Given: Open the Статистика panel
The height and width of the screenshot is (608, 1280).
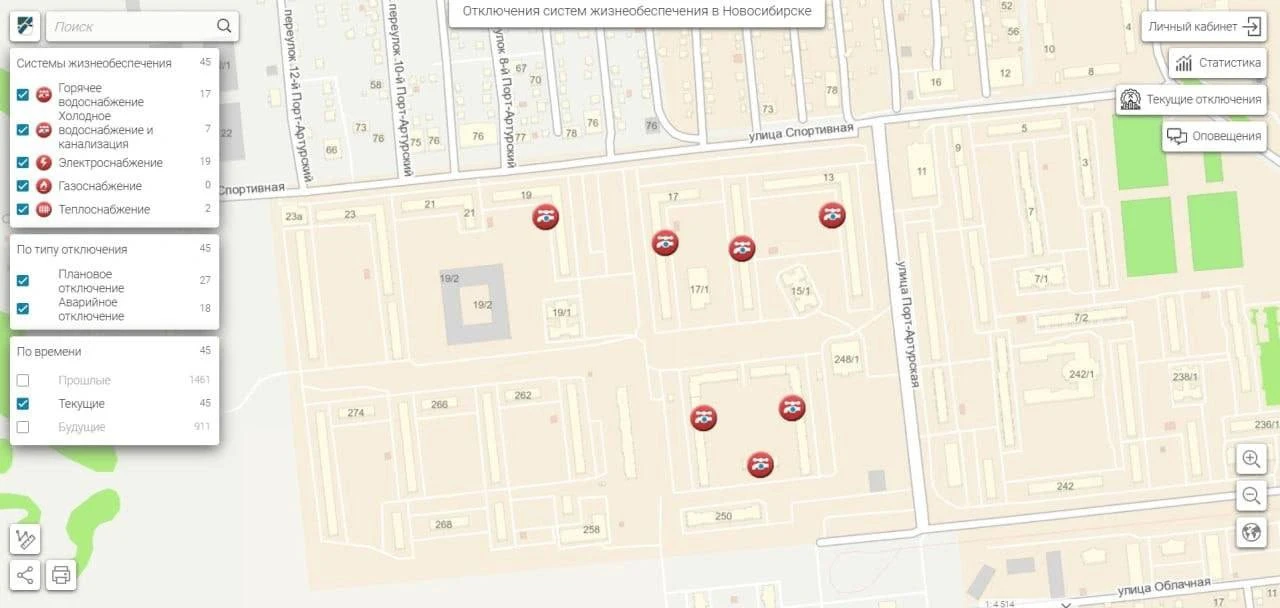Looking at the screenshot, I should [x=1217, y=63].
